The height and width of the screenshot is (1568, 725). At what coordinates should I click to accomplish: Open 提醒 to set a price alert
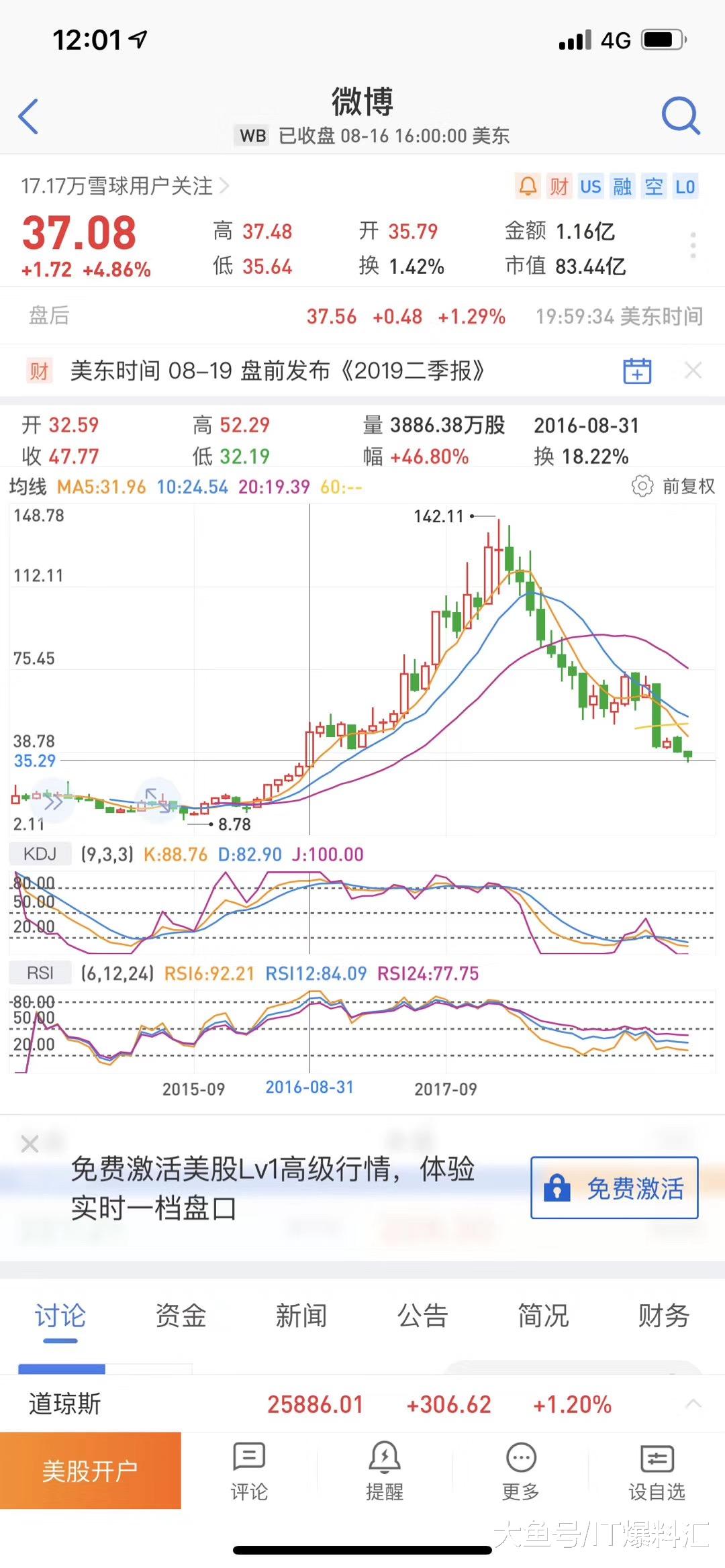point(385,1471)
